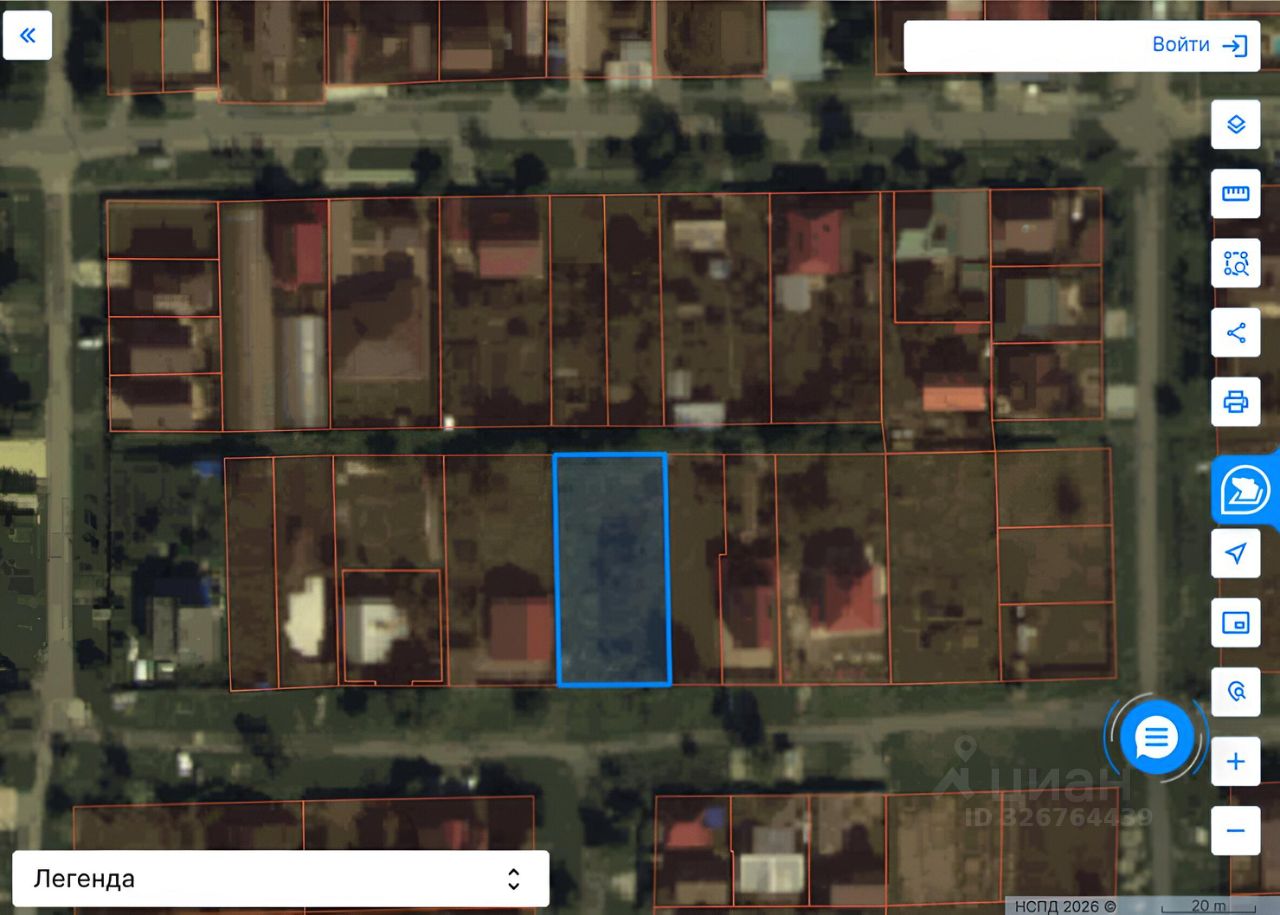1280x915 pixels.
Task: Zoom out with the minus button
Action: click(x=1235, y=831)
